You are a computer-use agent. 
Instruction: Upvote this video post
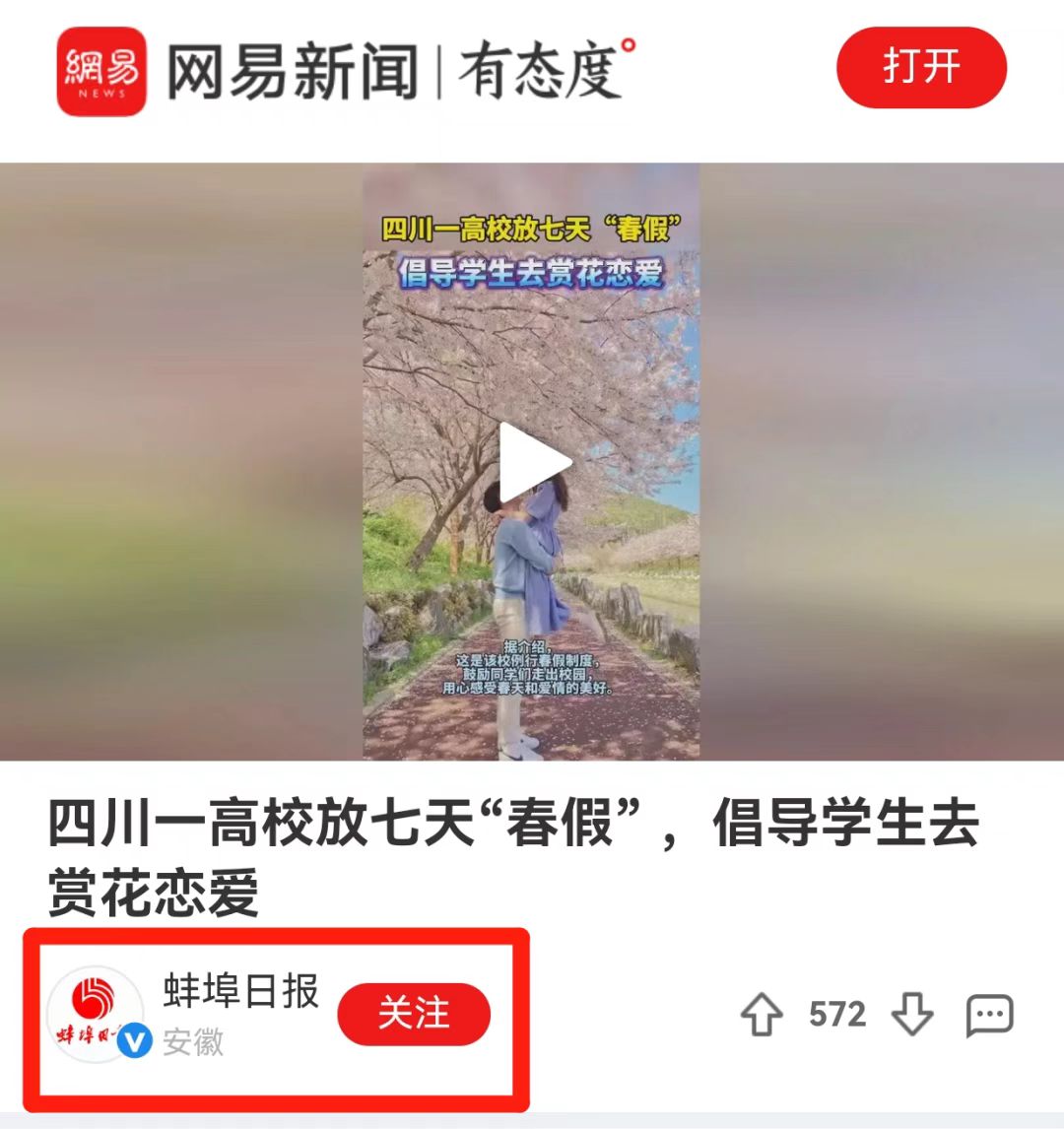click(762, 1015)
